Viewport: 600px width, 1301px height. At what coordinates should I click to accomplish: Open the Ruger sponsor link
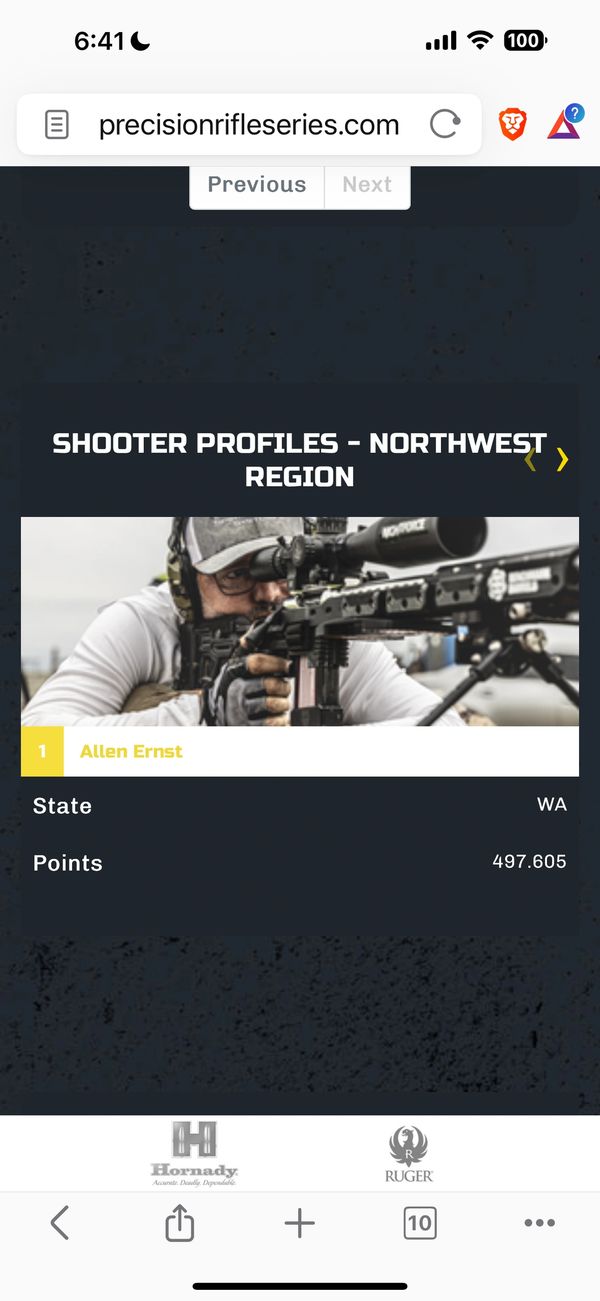pyautogui.click(x=409, y=1153)
